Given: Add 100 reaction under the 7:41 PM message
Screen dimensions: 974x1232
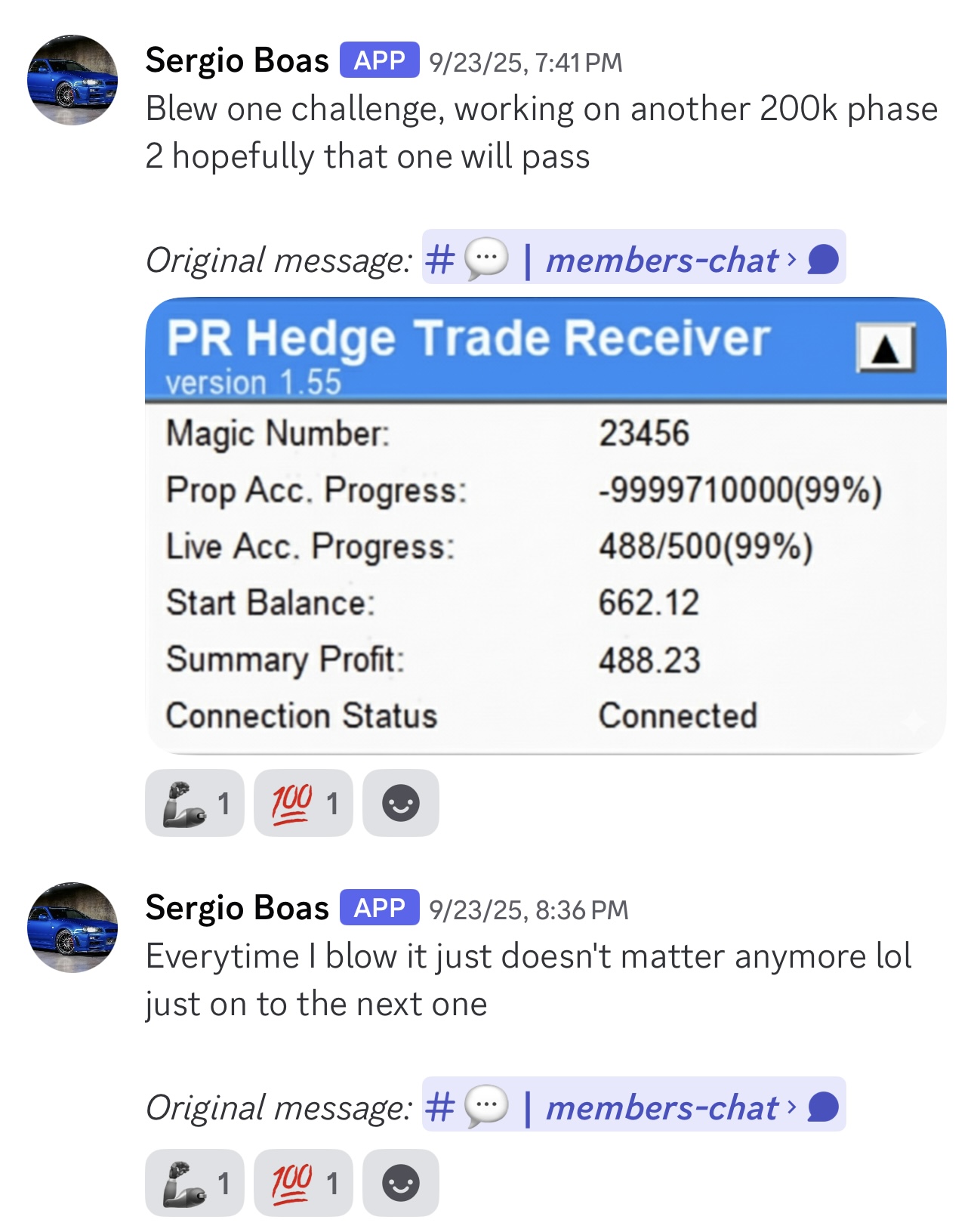Looking at the screenshot, I should coord(303,803).
